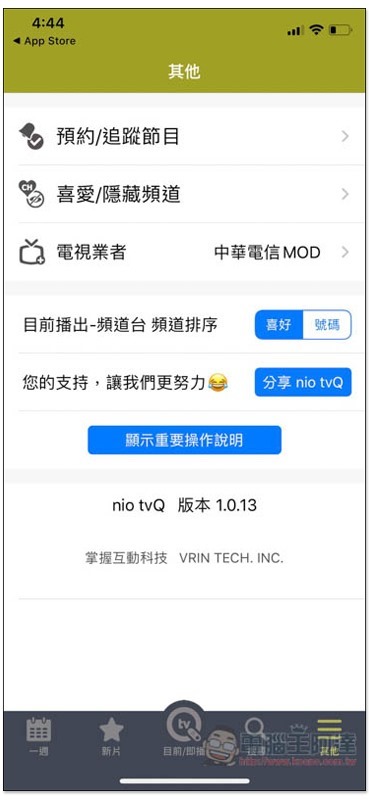The height and width of the screenshot is (800, 369).
Task: Open 預約/追蹤節目 row
Action: [184, 136]
